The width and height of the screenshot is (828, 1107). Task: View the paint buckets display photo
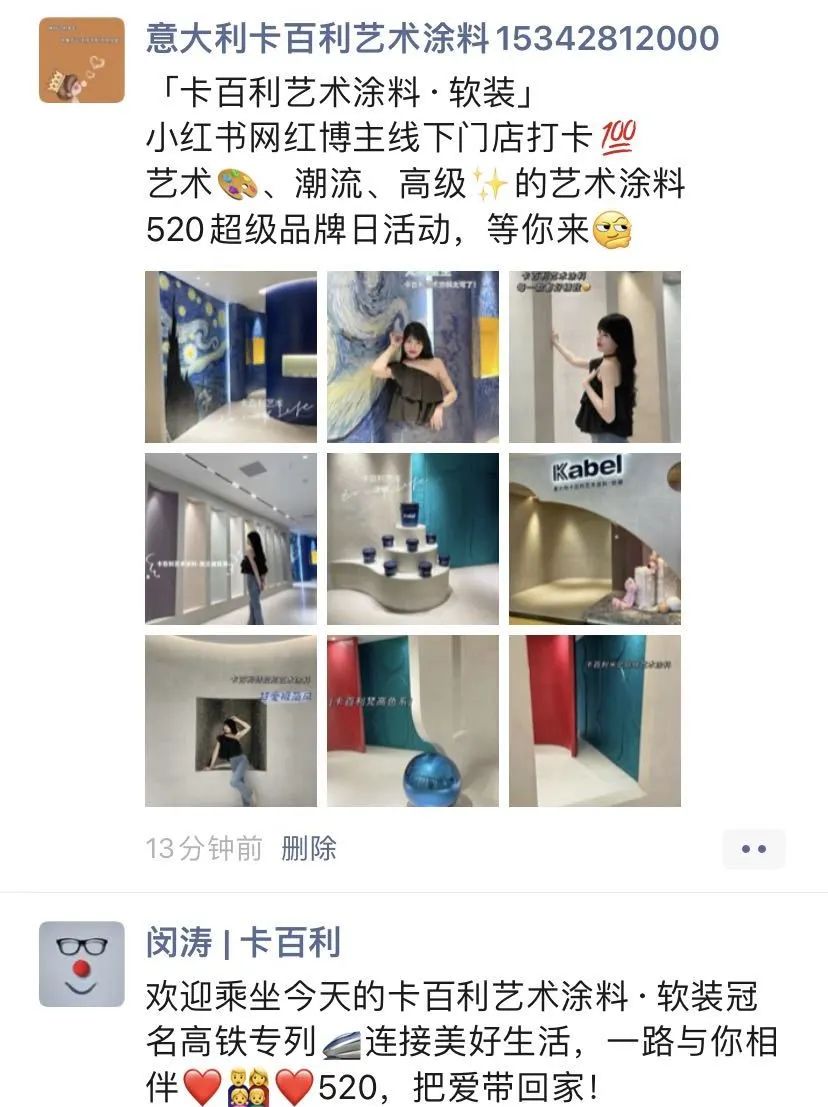(x=413, y=539)
